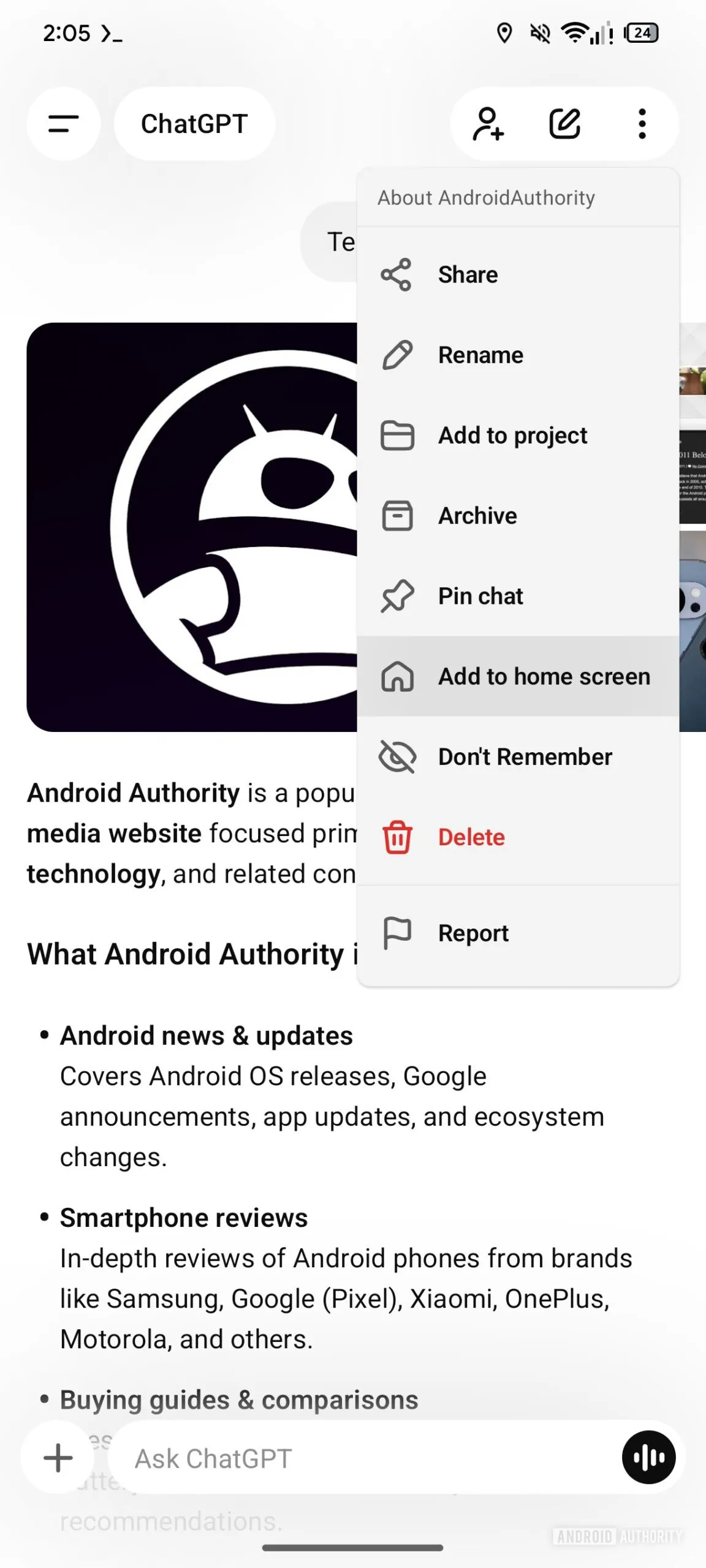Screen dimensions: 706x1568
Task: Select Add to home screen
Action: point(518,676)
